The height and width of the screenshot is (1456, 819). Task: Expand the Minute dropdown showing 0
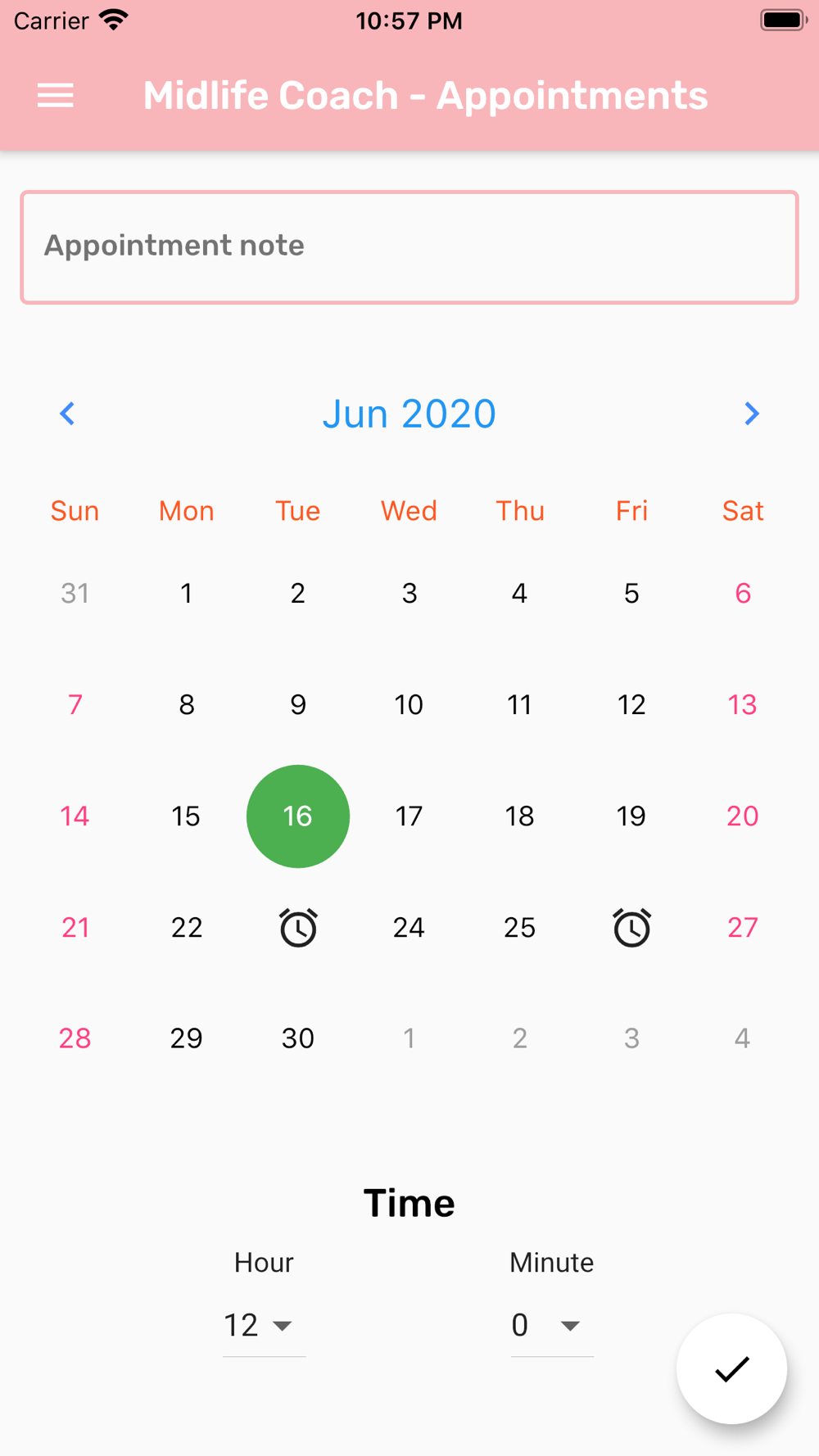pyautogui.click(x=552, y=1326)
